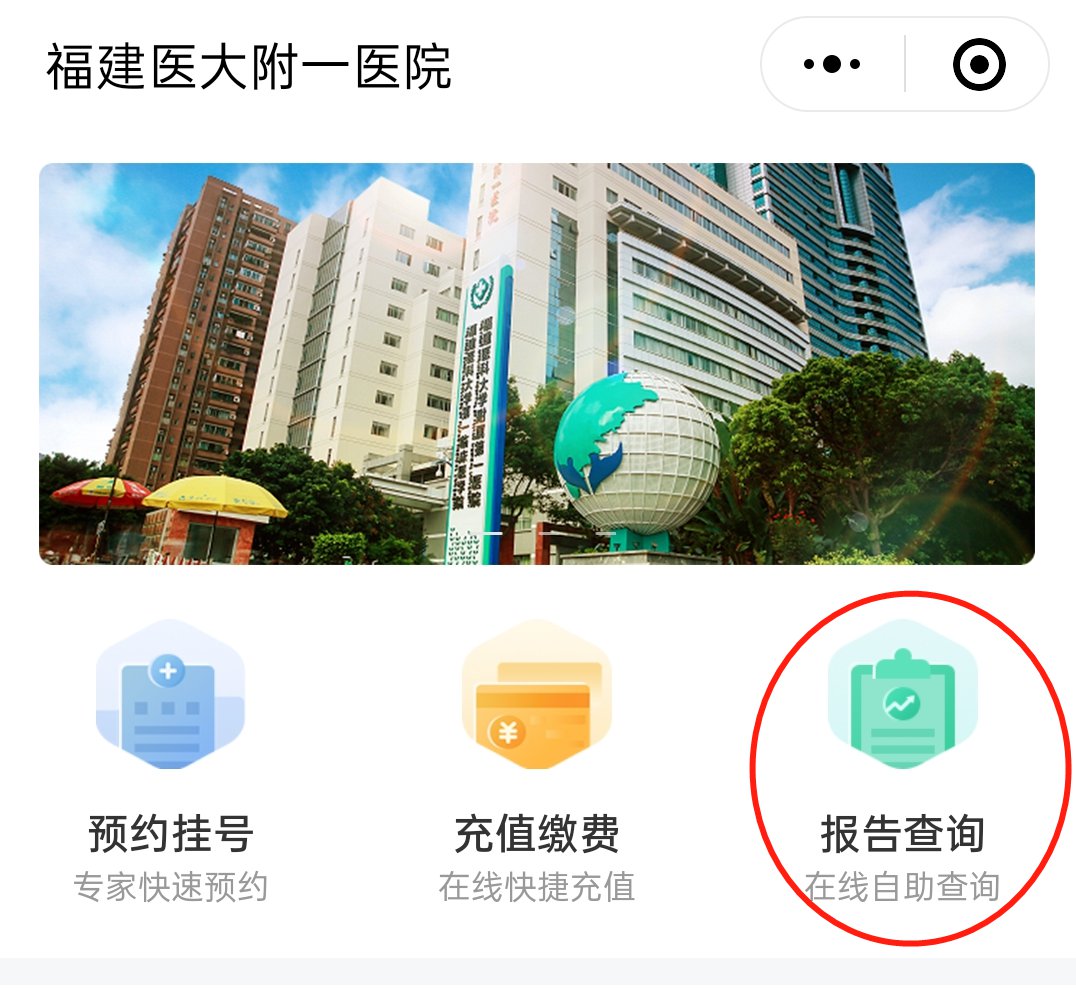This screenshot has width=1076, height=994.
Task: Open 预约挂号 appointment registration
Action: (170, 760)
